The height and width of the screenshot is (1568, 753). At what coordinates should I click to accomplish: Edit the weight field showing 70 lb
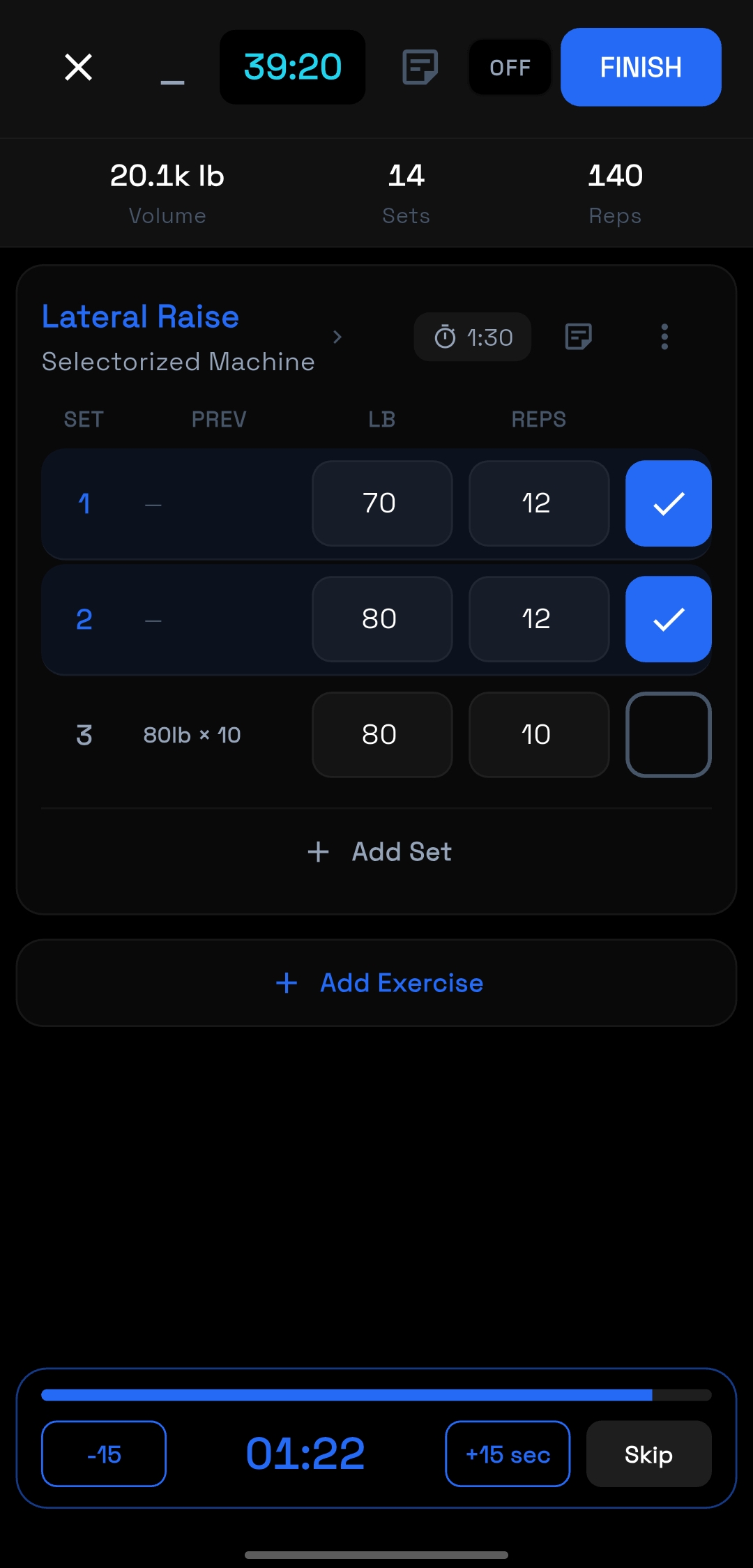click(x=381, y=503)
